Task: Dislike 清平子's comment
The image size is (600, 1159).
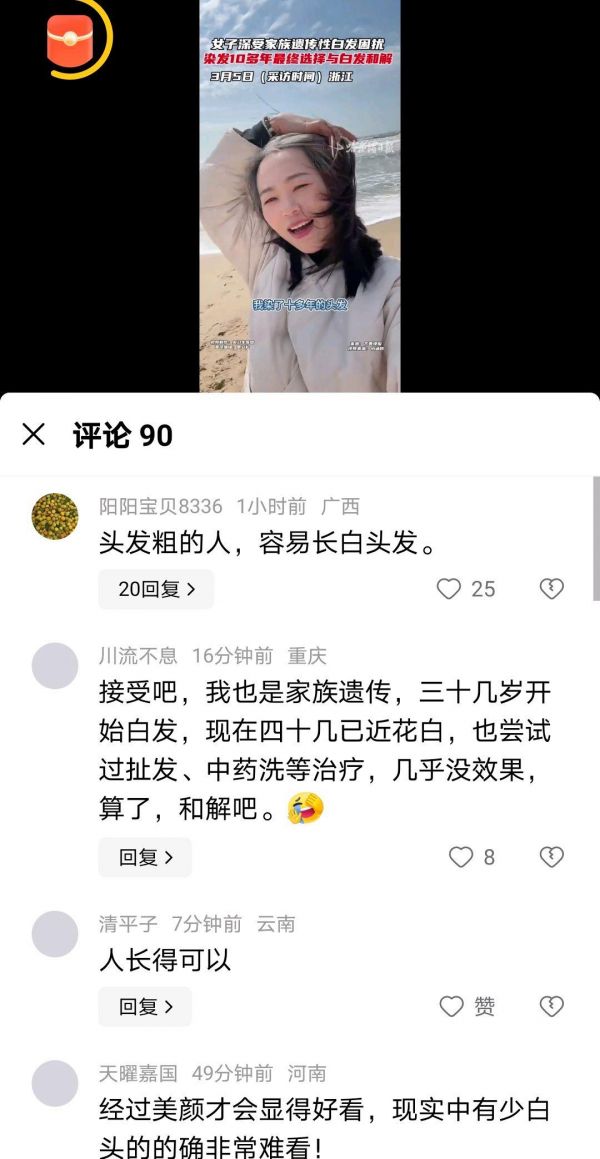Action: pos(551,1006)
